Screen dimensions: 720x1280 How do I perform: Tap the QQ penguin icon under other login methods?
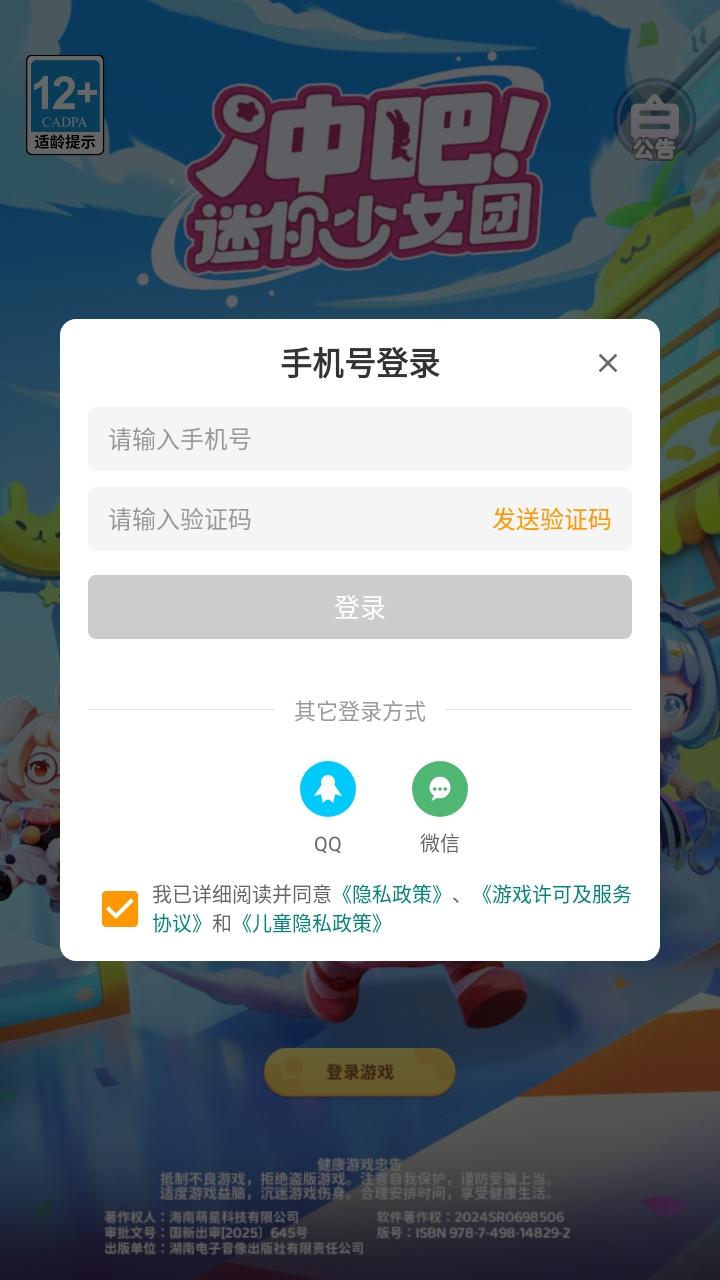(328, 789)
